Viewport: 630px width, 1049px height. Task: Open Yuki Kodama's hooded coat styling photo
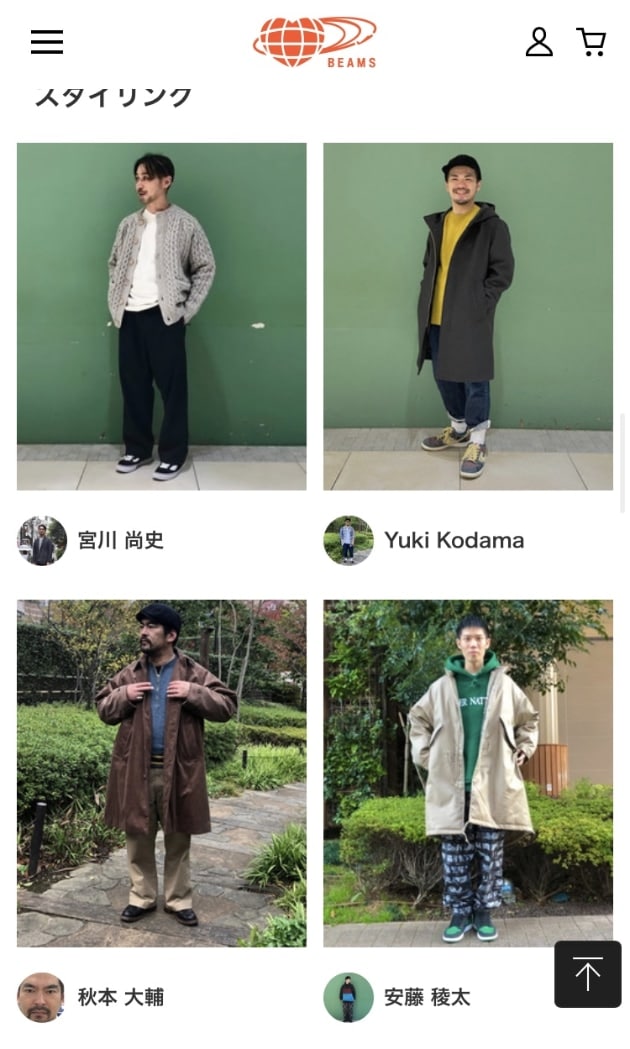(468, 316)
